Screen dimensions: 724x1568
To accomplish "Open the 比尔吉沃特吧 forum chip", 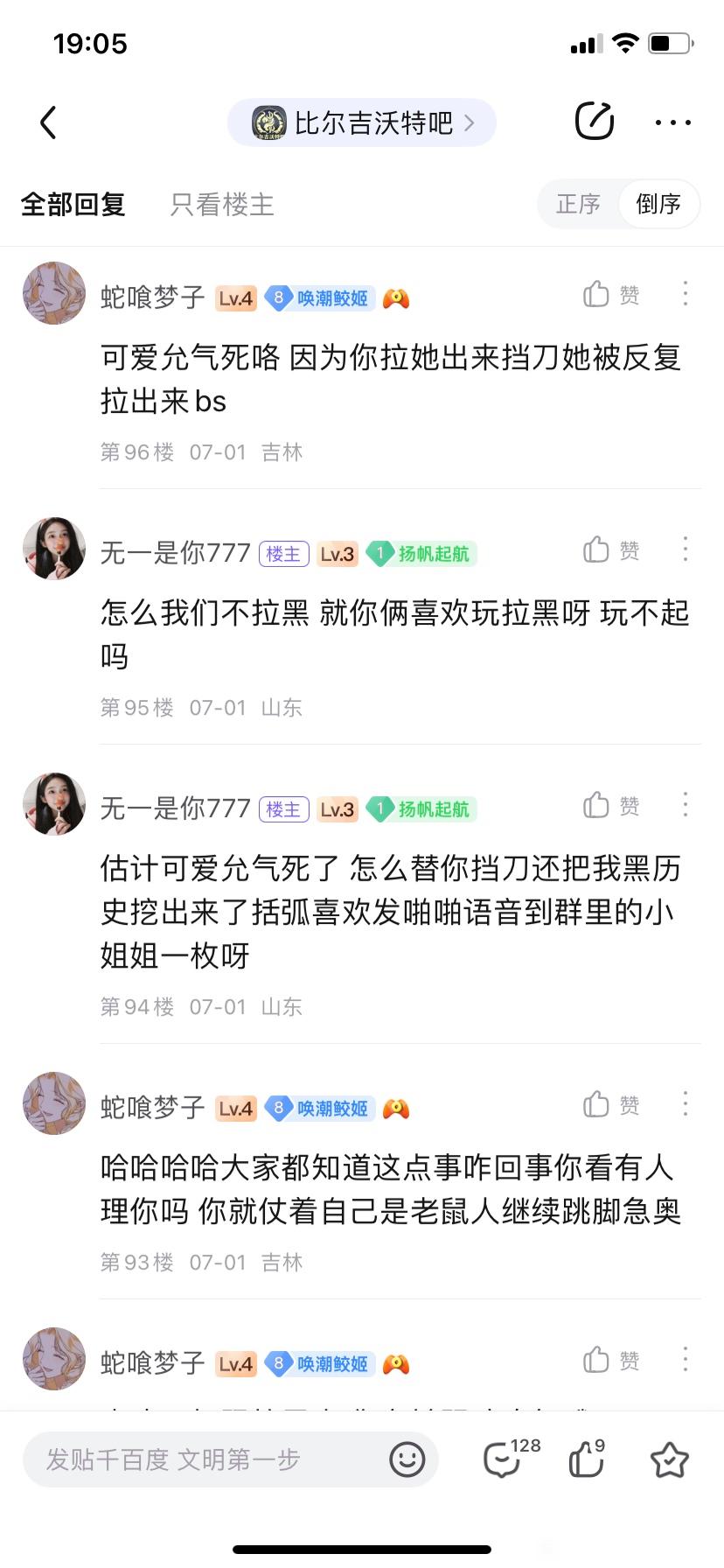I will (x=362, y=122).
